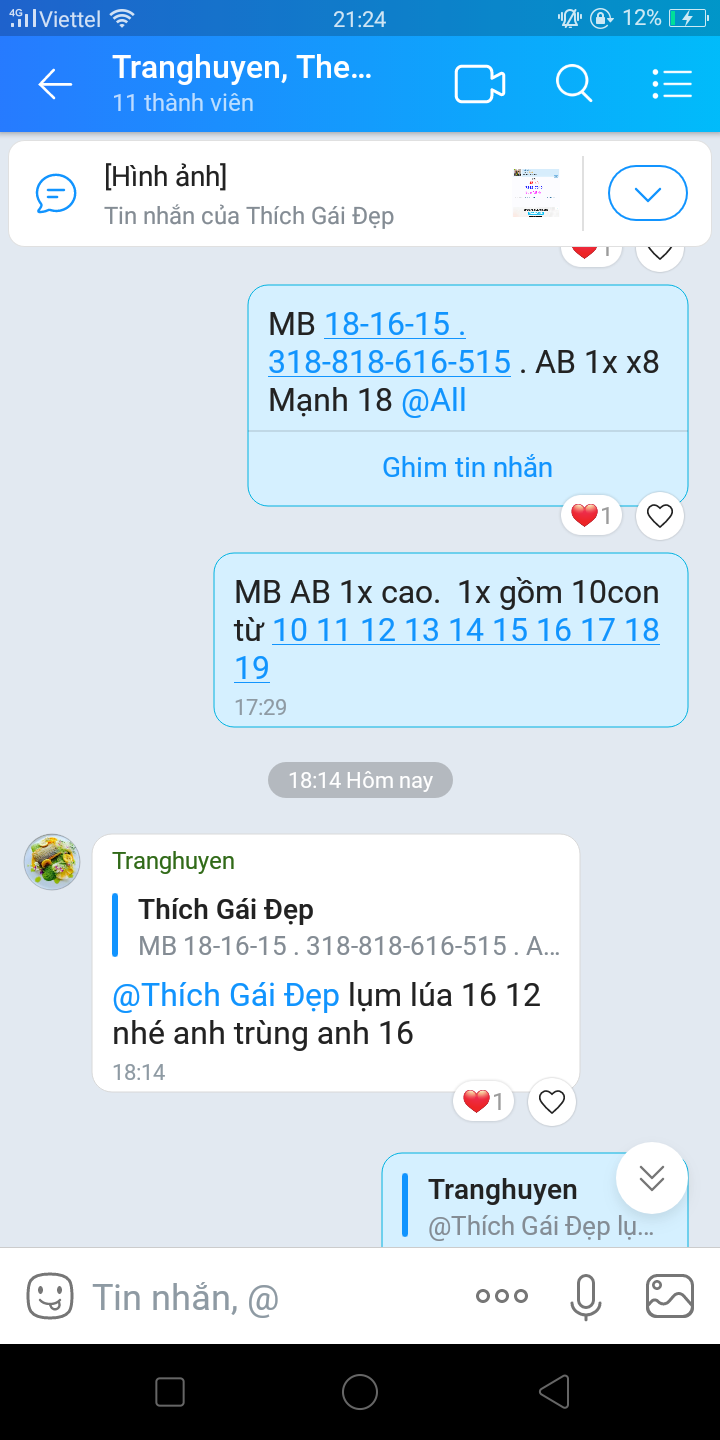Start a group video call
The image size is (720, 1440).
point(480,84)
